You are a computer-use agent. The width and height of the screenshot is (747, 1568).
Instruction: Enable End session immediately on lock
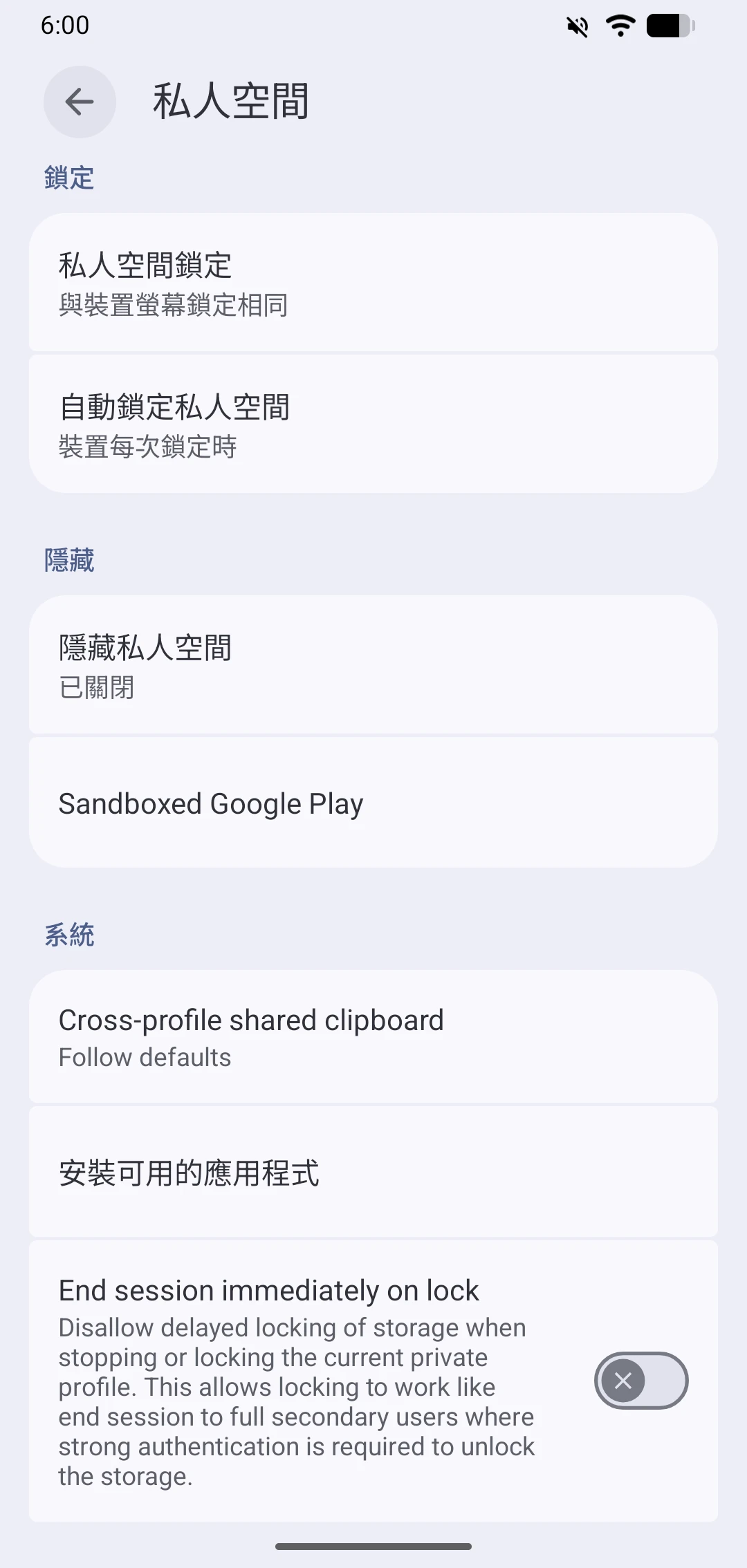click(x=640, y=1381)
